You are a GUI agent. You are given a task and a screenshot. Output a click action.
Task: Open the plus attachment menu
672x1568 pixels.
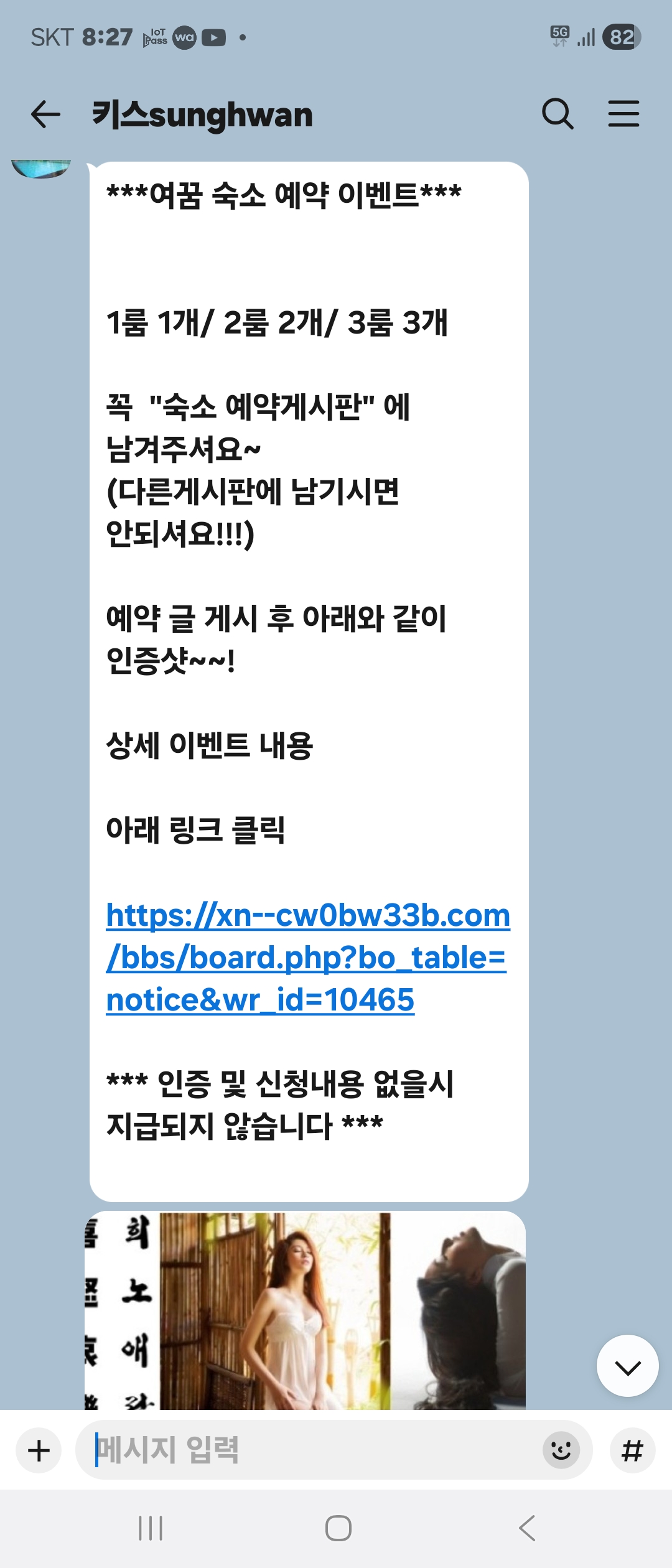(39, 1450)
